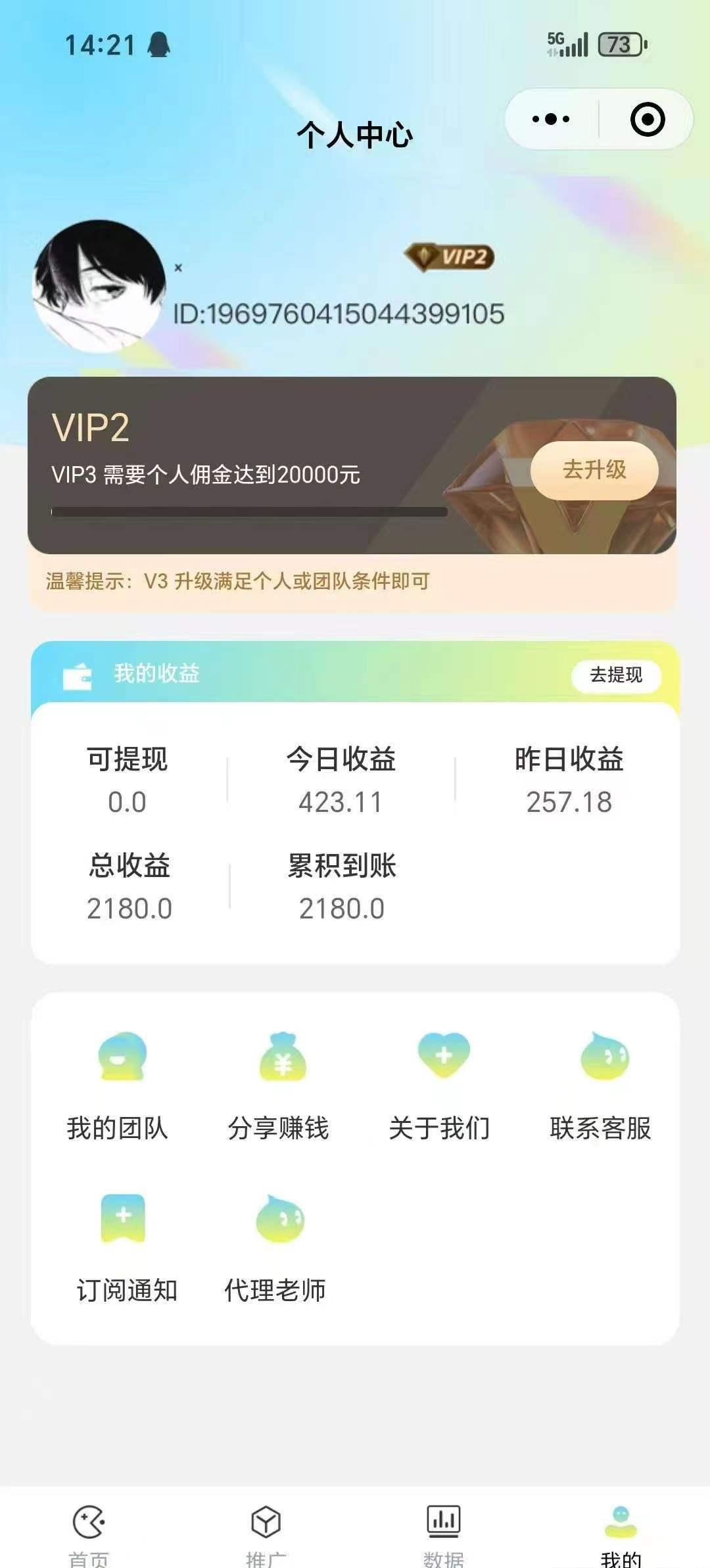Open the mini program more-options menu
This screenshot has height=1568, width=710.
point(551,119)
